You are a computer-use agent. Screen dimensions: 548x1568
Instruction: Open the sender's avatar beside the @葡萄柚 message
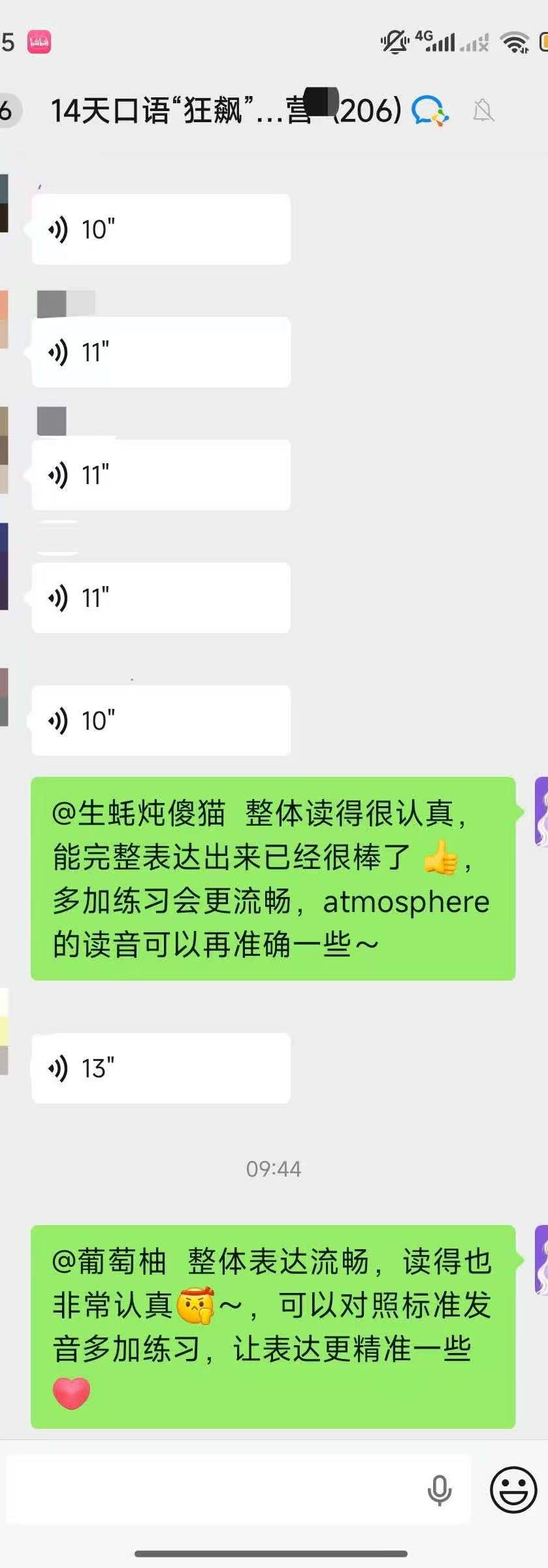pyautogui.click(x=541, y=1259)
